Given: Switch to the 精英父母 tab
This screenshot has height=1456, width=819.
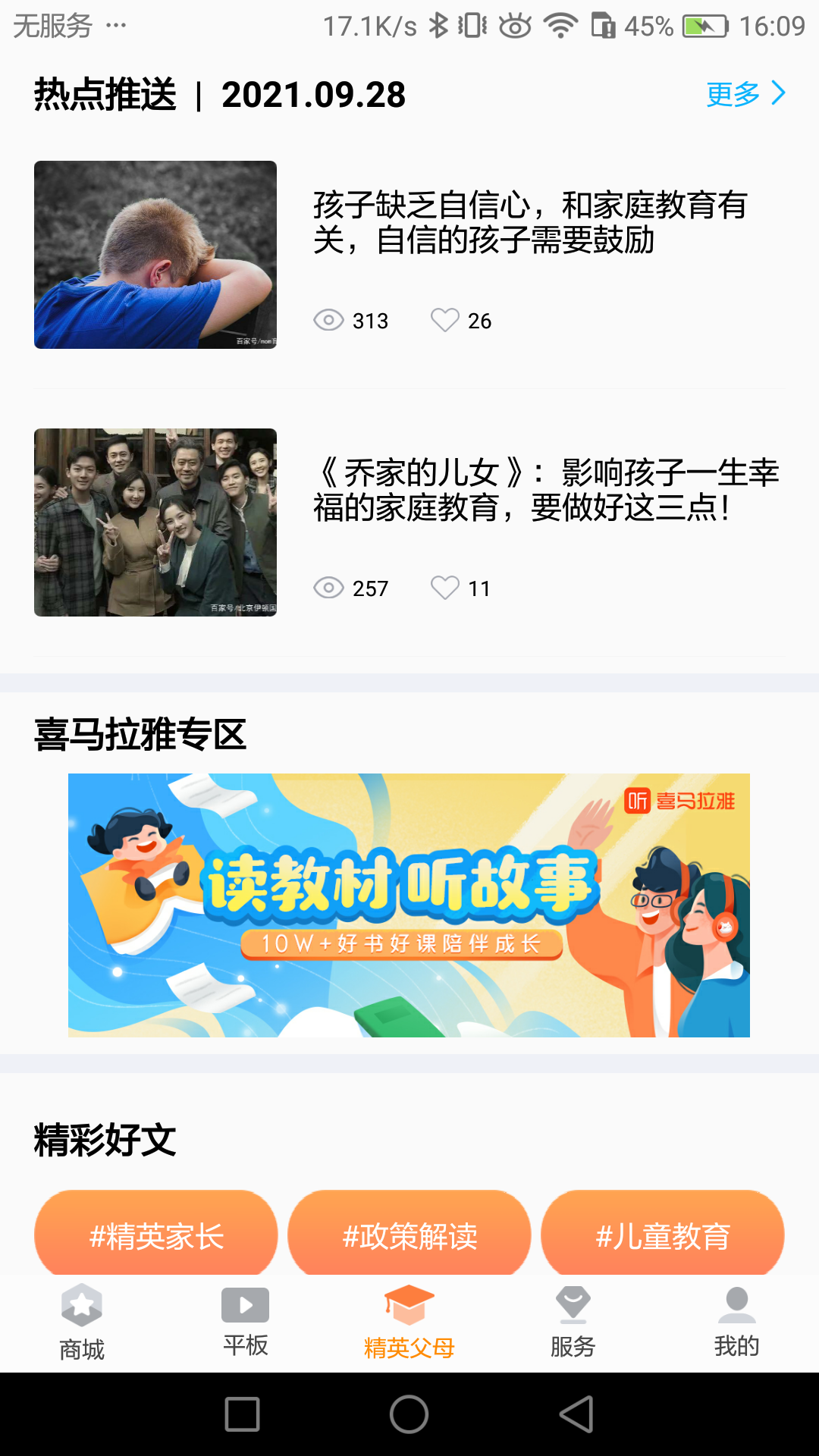Looking at the screenshot, I should coord(409,1319).
